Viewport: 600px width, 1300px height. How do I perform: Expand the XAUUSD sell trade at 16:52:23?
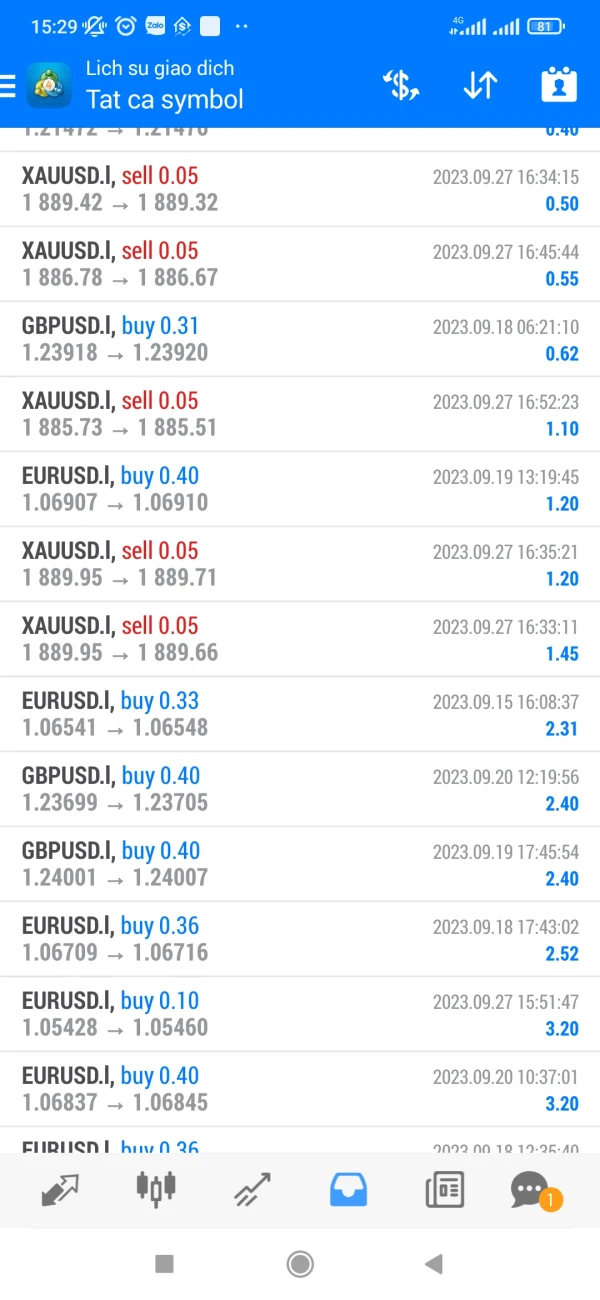(x=300, y=414)
